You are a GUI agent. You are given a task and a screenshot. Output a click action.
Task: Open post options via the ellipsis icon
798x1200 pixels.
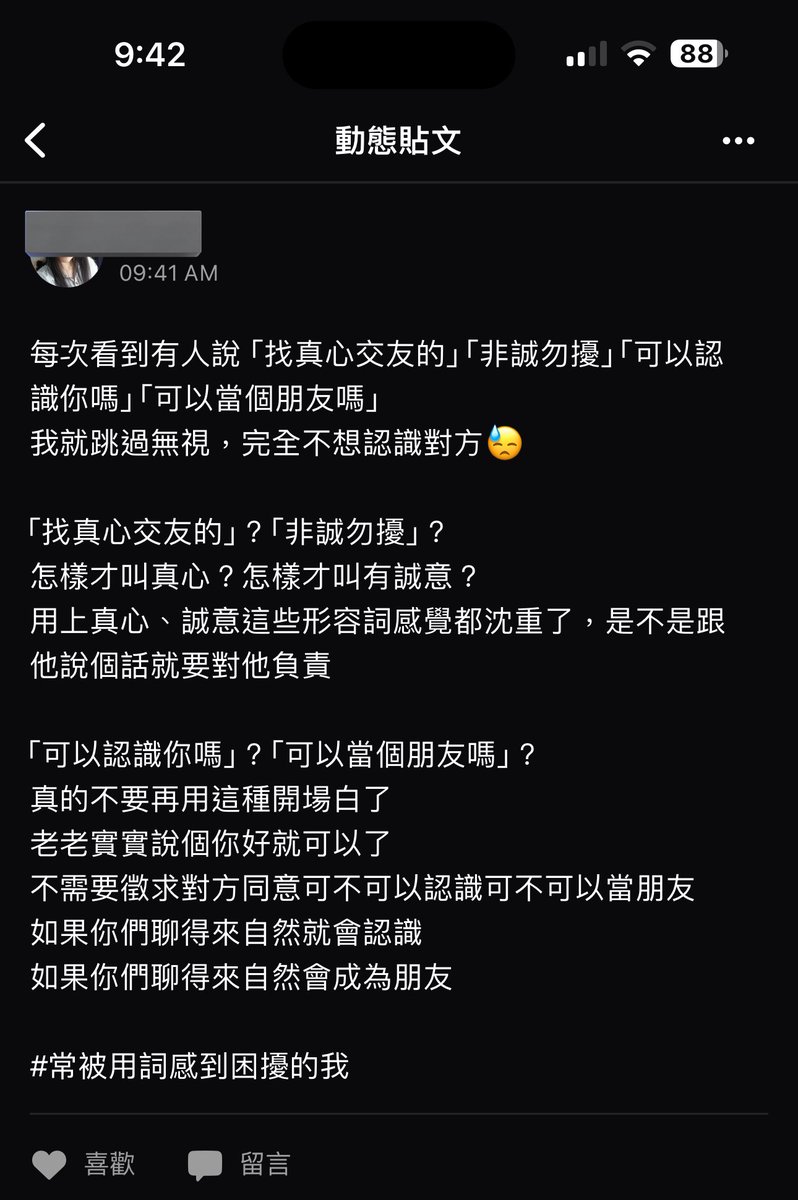coord(738,141)
